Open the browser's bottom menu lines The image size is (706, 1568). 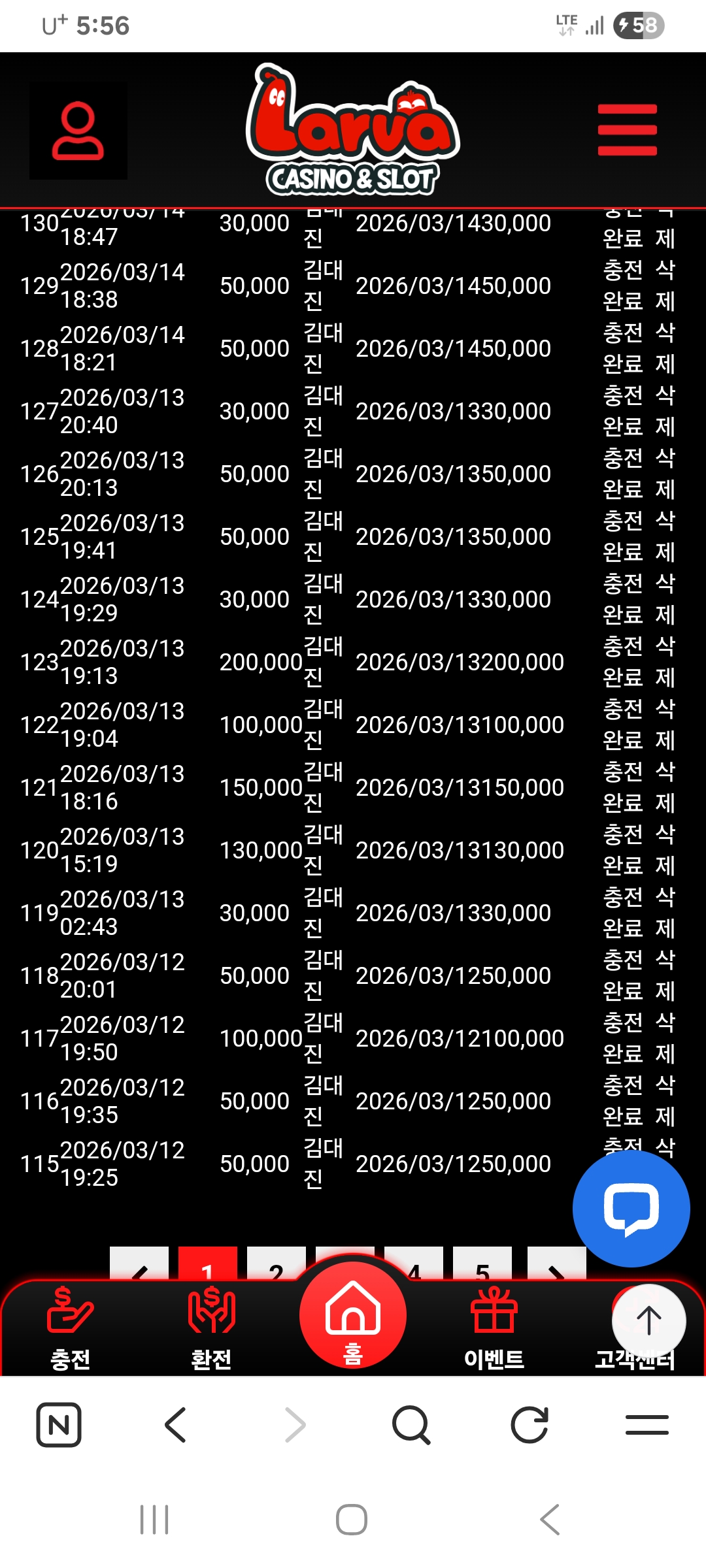[647, 1425]
